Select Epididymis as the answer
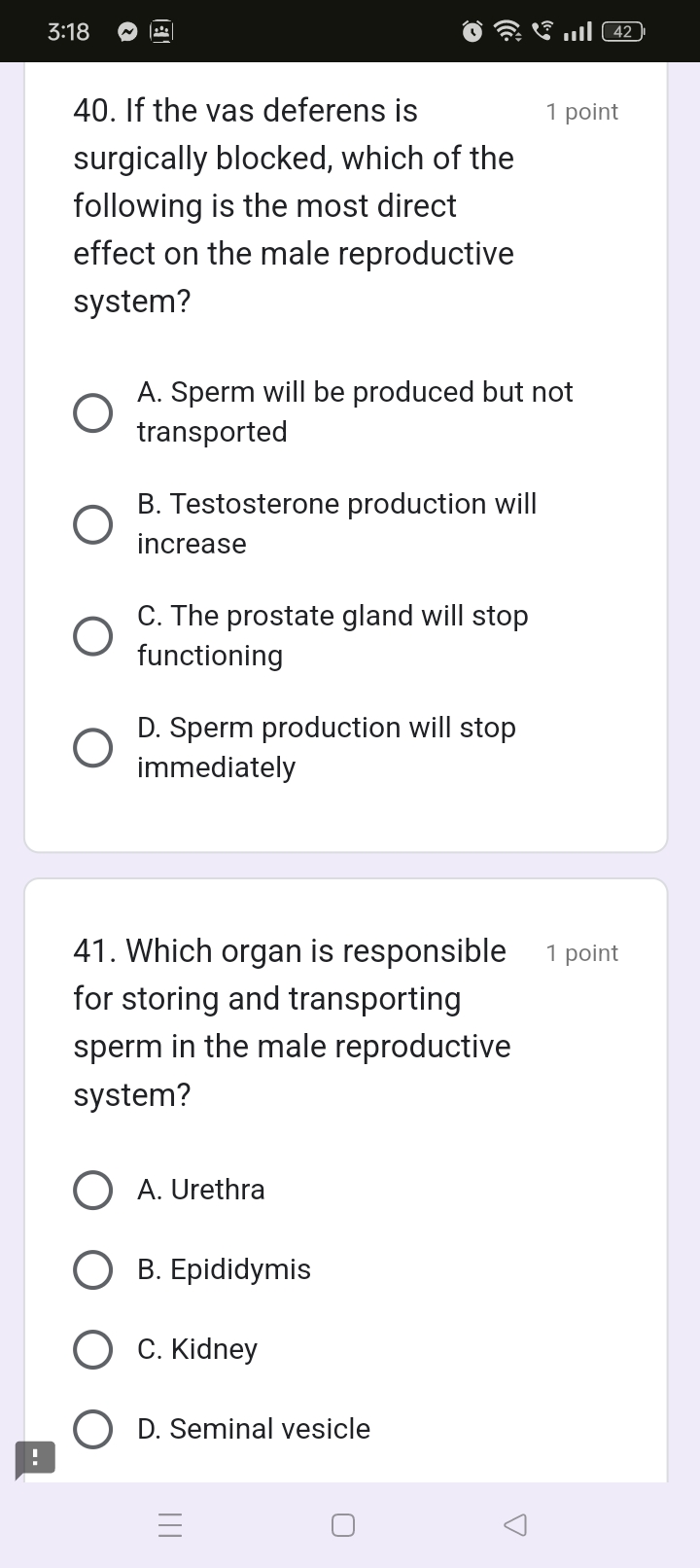 93,1269
